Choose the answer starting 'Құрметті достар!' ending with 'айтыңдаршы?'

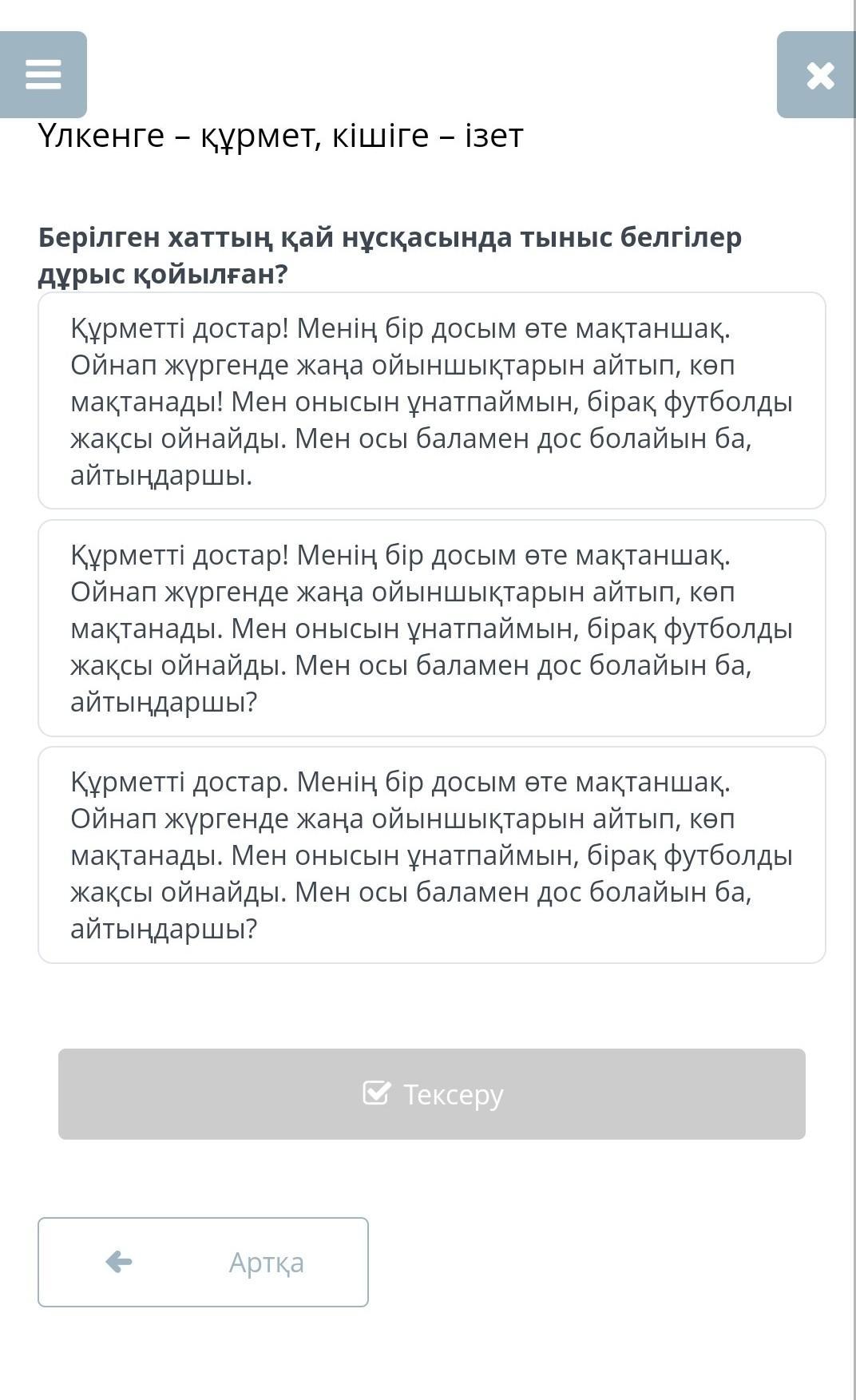click(x=432, y=628)
